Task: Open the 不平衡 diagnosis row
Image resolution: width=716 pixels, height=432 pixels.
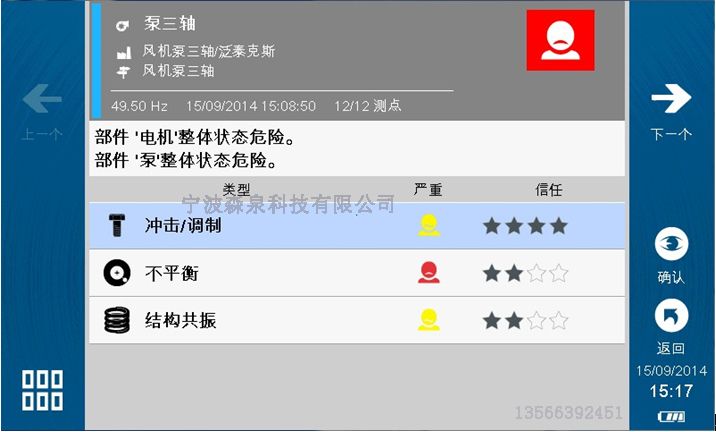Action: click(x=357, y=273)
